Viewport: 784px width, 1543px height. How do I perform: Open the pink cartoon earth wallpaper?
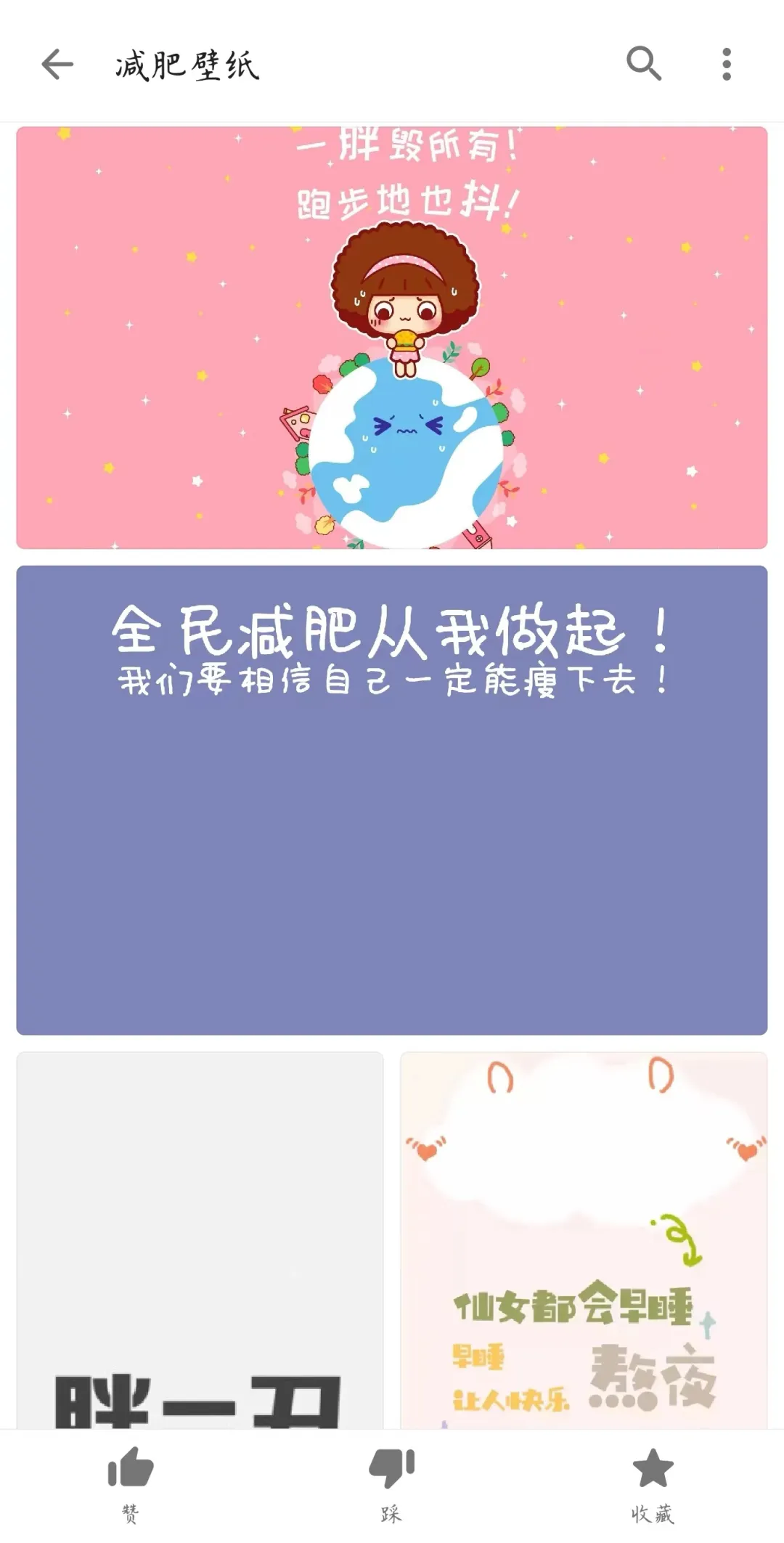pyautogui.click(x=392, y=338)
